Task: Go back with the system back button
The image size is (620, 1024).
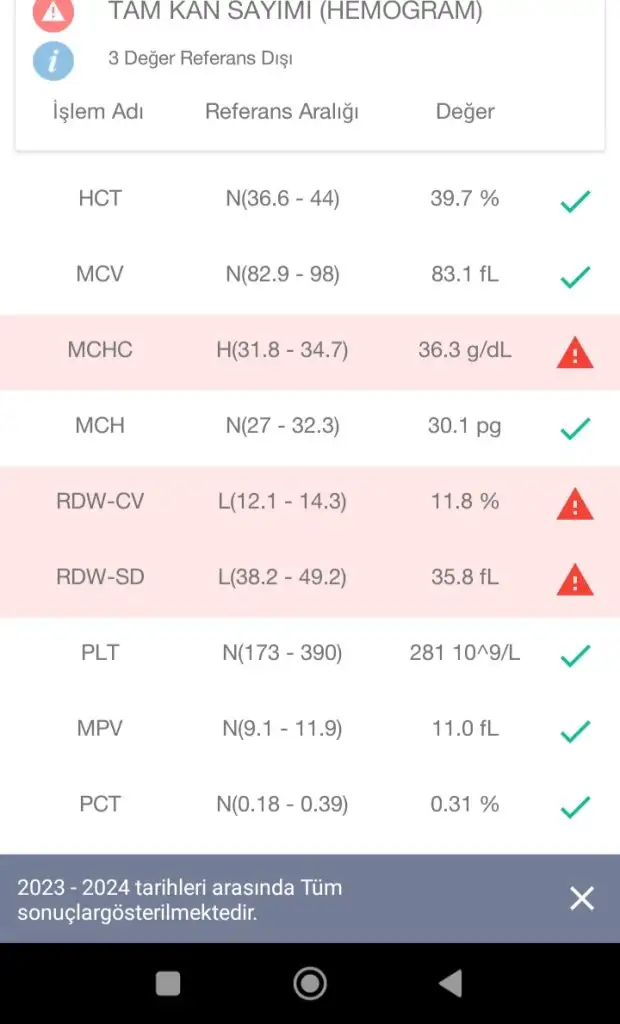Action: (451, 984)
